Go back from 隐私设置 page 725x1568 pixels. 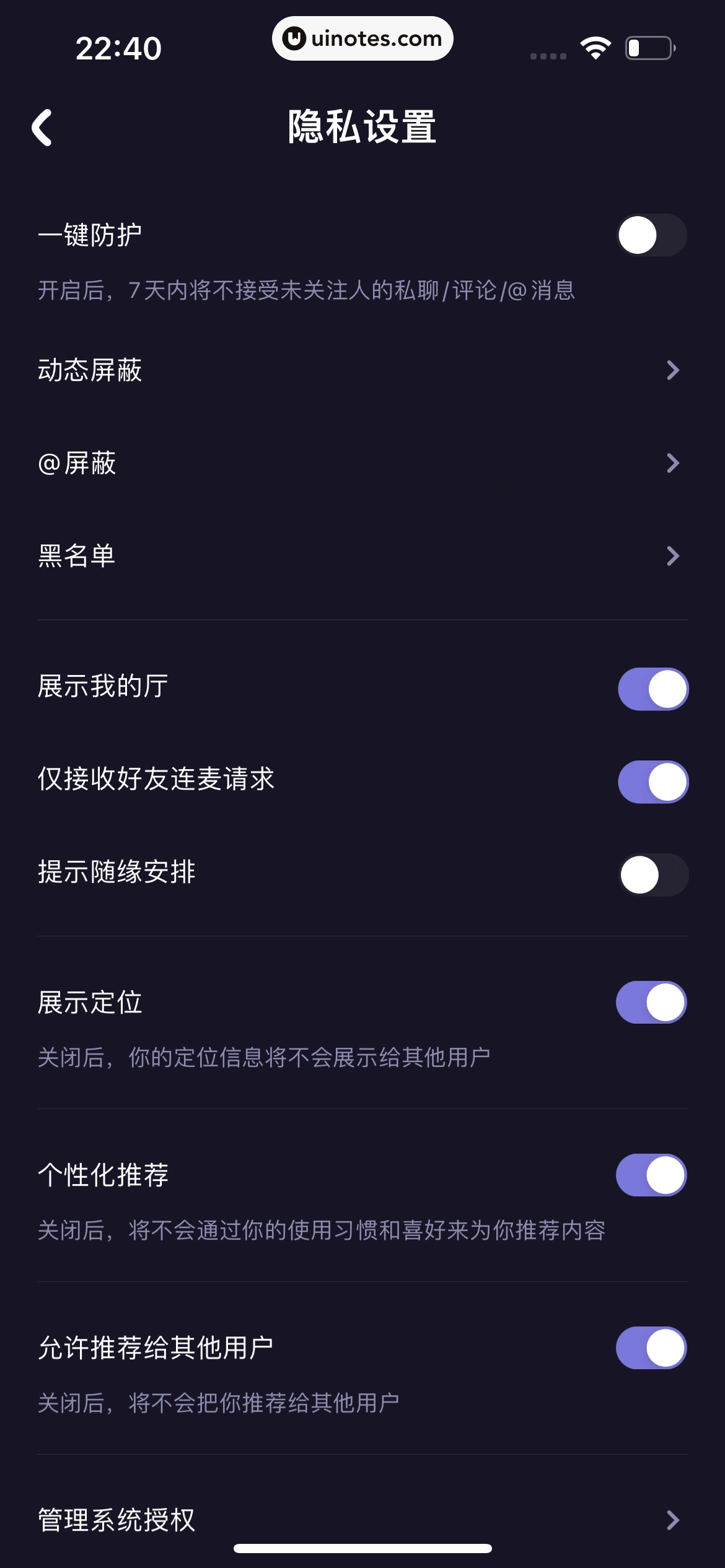tap(42, 128)
